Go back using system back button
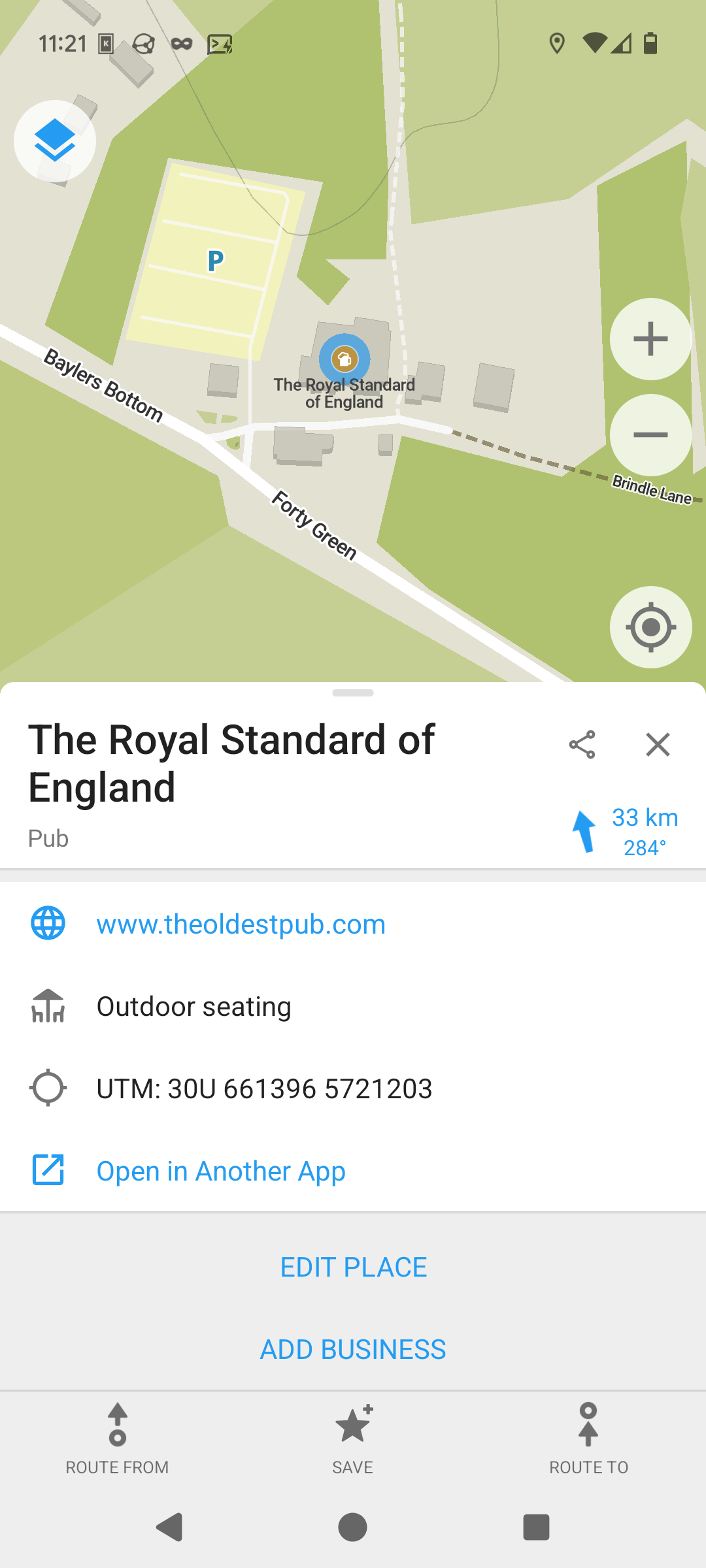 [x=170, y=1527]
